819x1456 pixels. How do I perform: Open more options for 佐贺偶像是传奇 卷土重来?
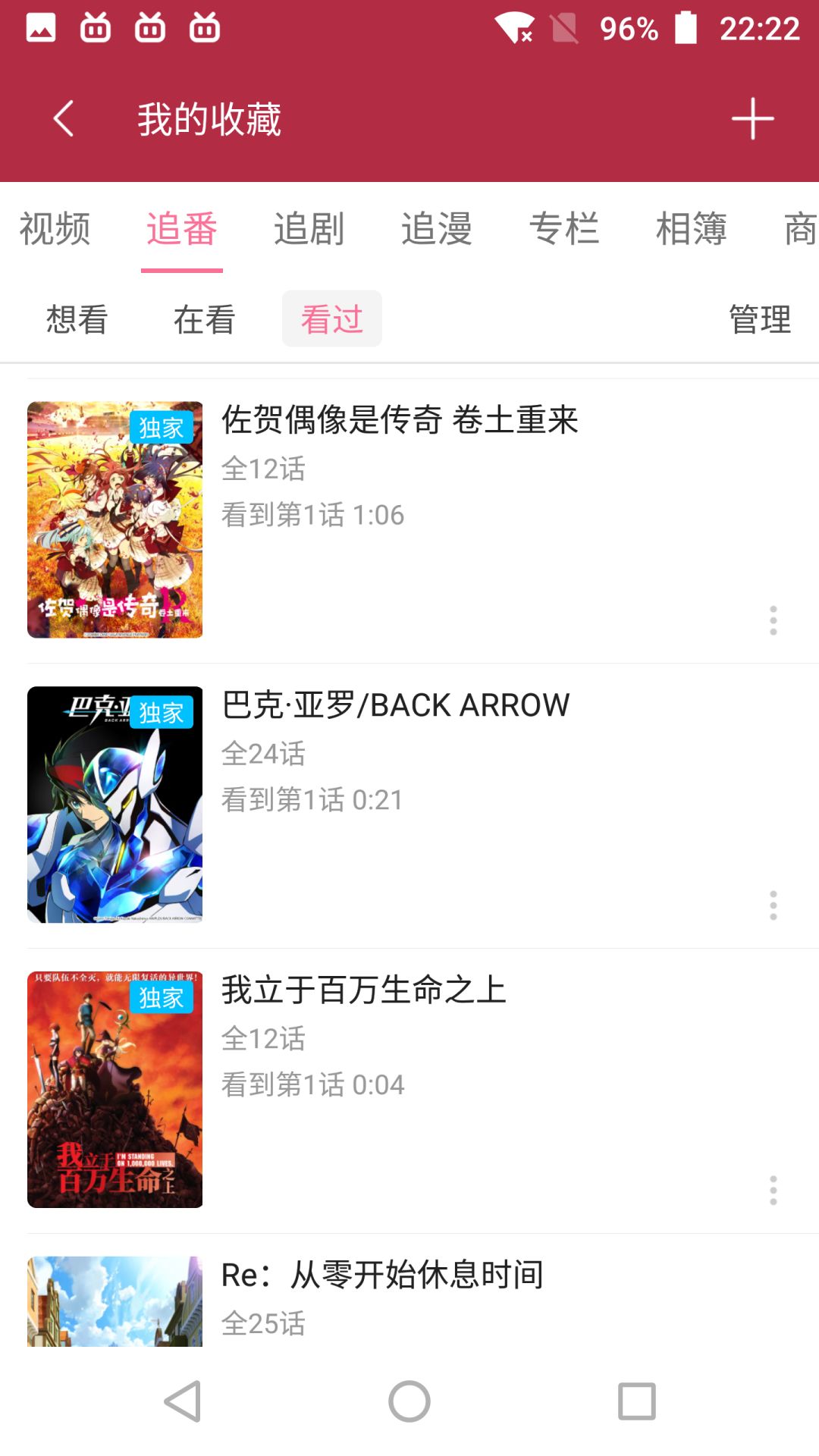[773, 620]
